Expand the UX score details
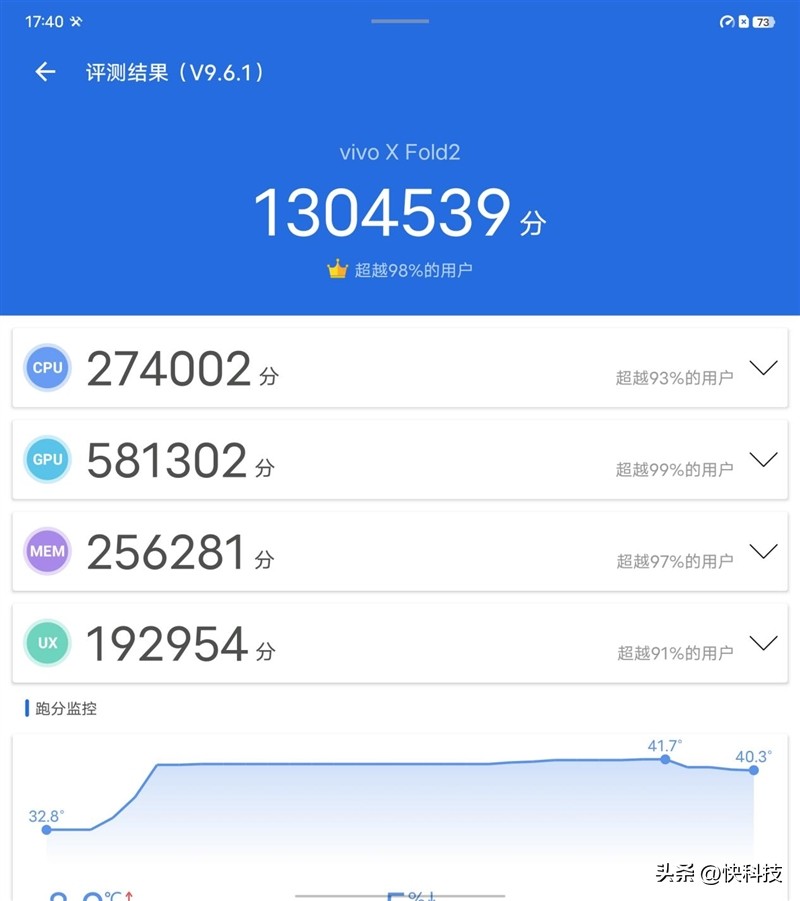 click(764, 643)
